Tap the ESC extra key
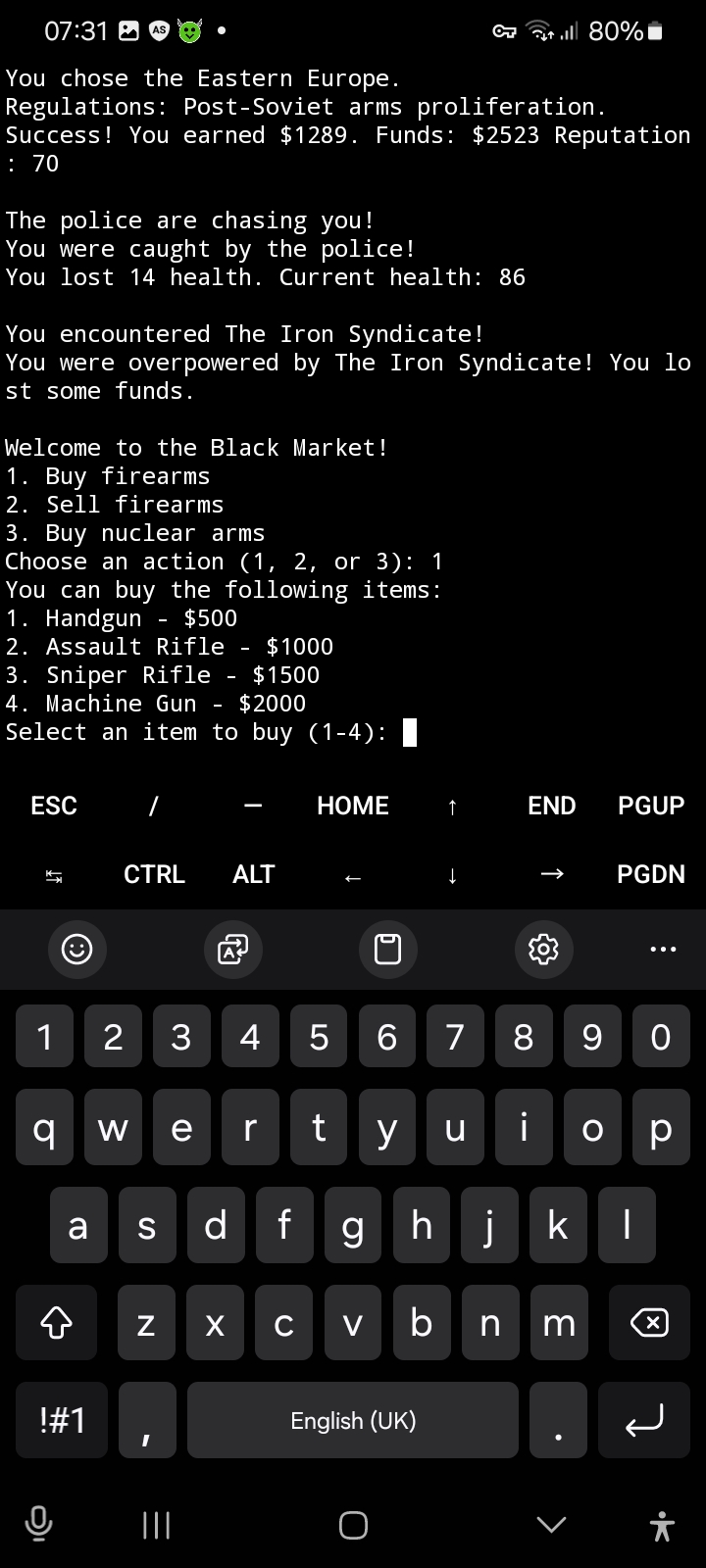The width and height of the screenshot is (706, 1568). [x=54, y=806]
